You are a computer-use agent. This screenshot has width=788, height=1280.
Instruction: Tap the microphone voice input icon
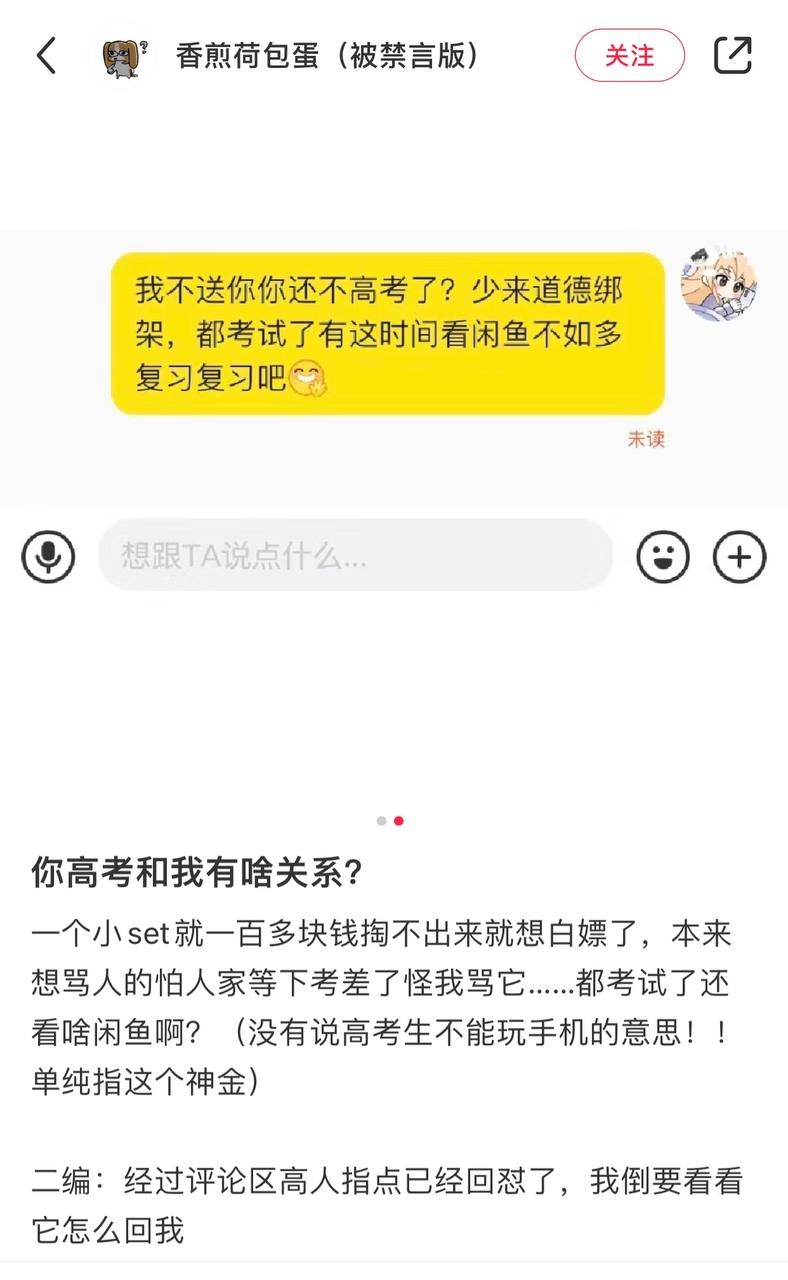(47, 557)
